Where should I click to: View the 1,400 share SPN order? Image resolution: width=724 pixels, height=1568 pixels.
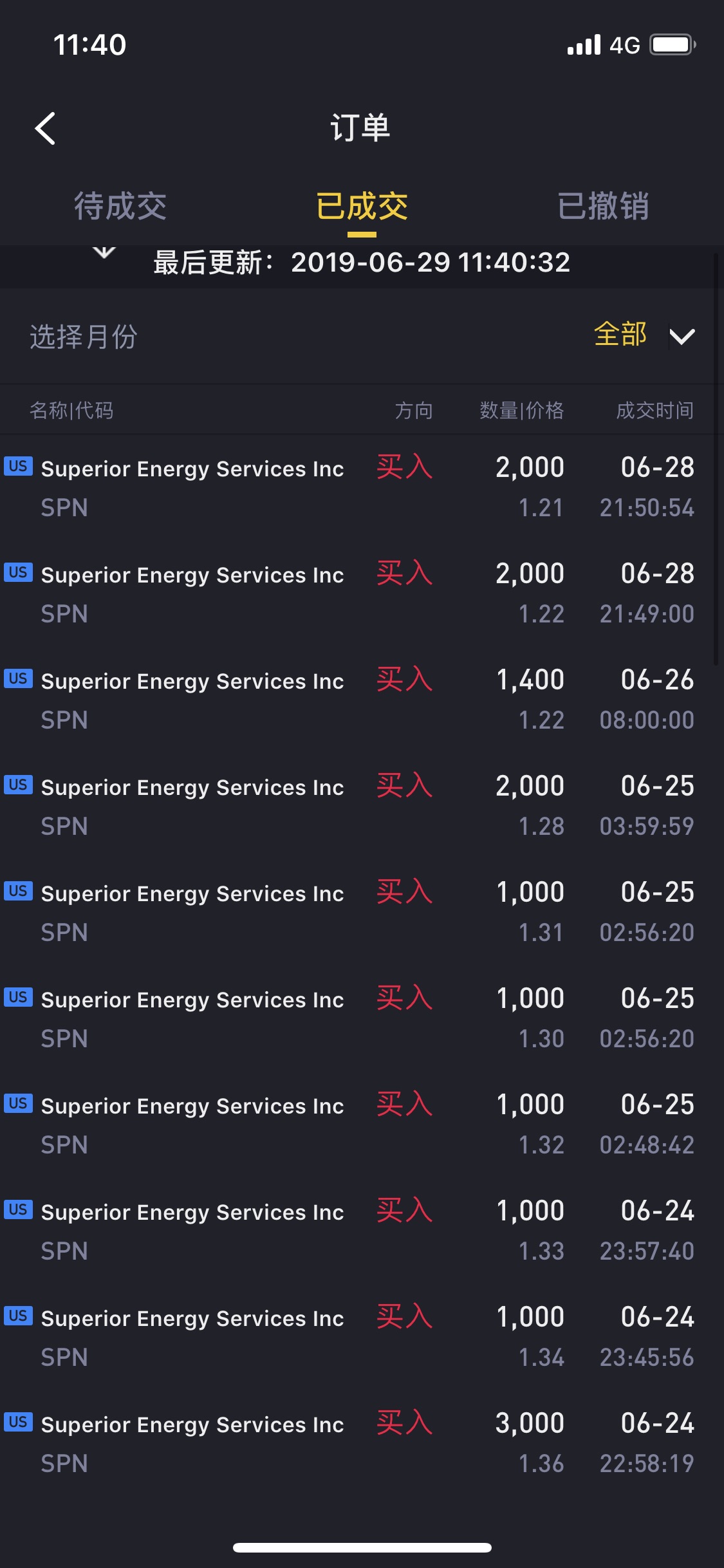tap(362, 700)
